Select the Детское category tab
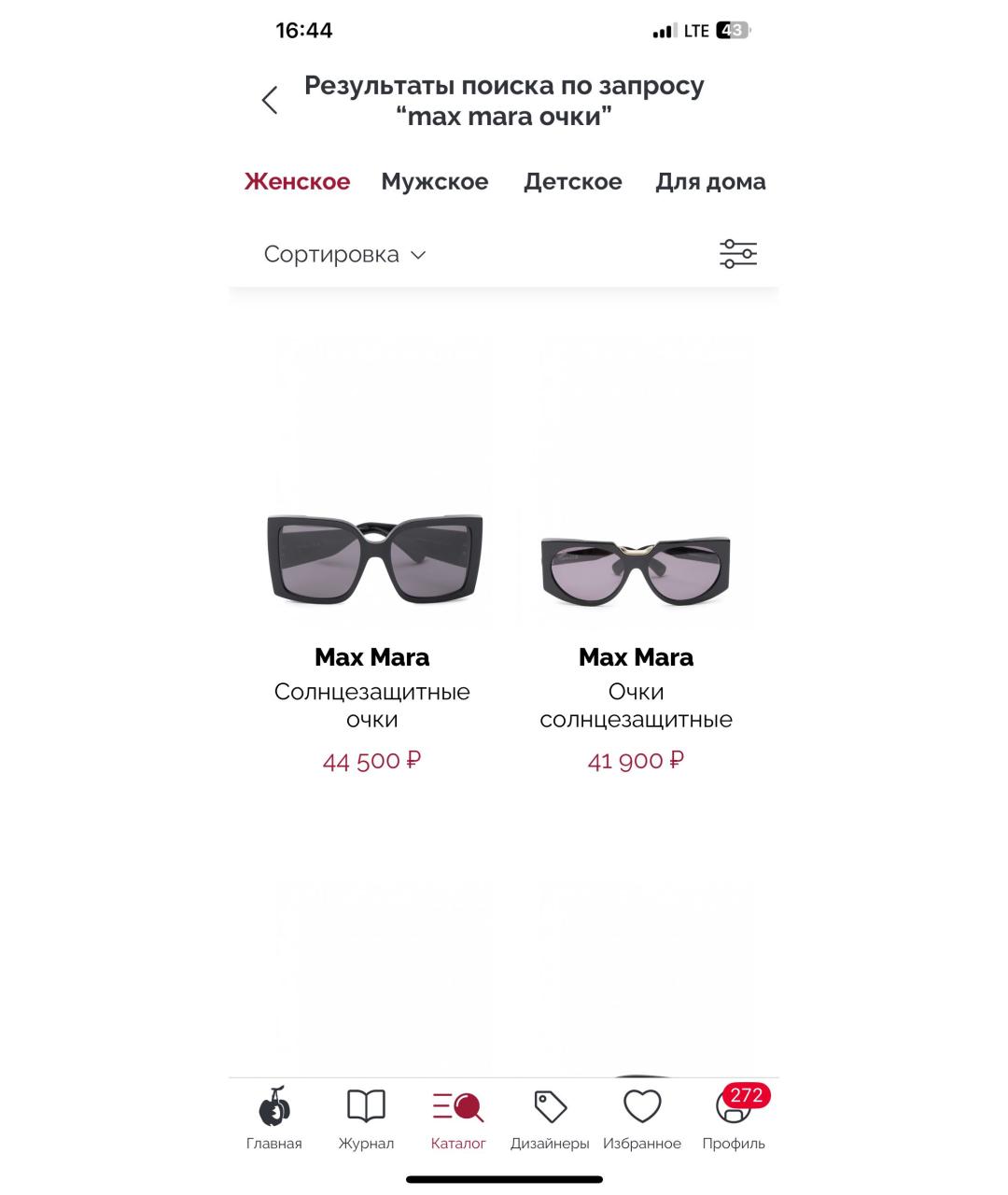 click(573, 181)
